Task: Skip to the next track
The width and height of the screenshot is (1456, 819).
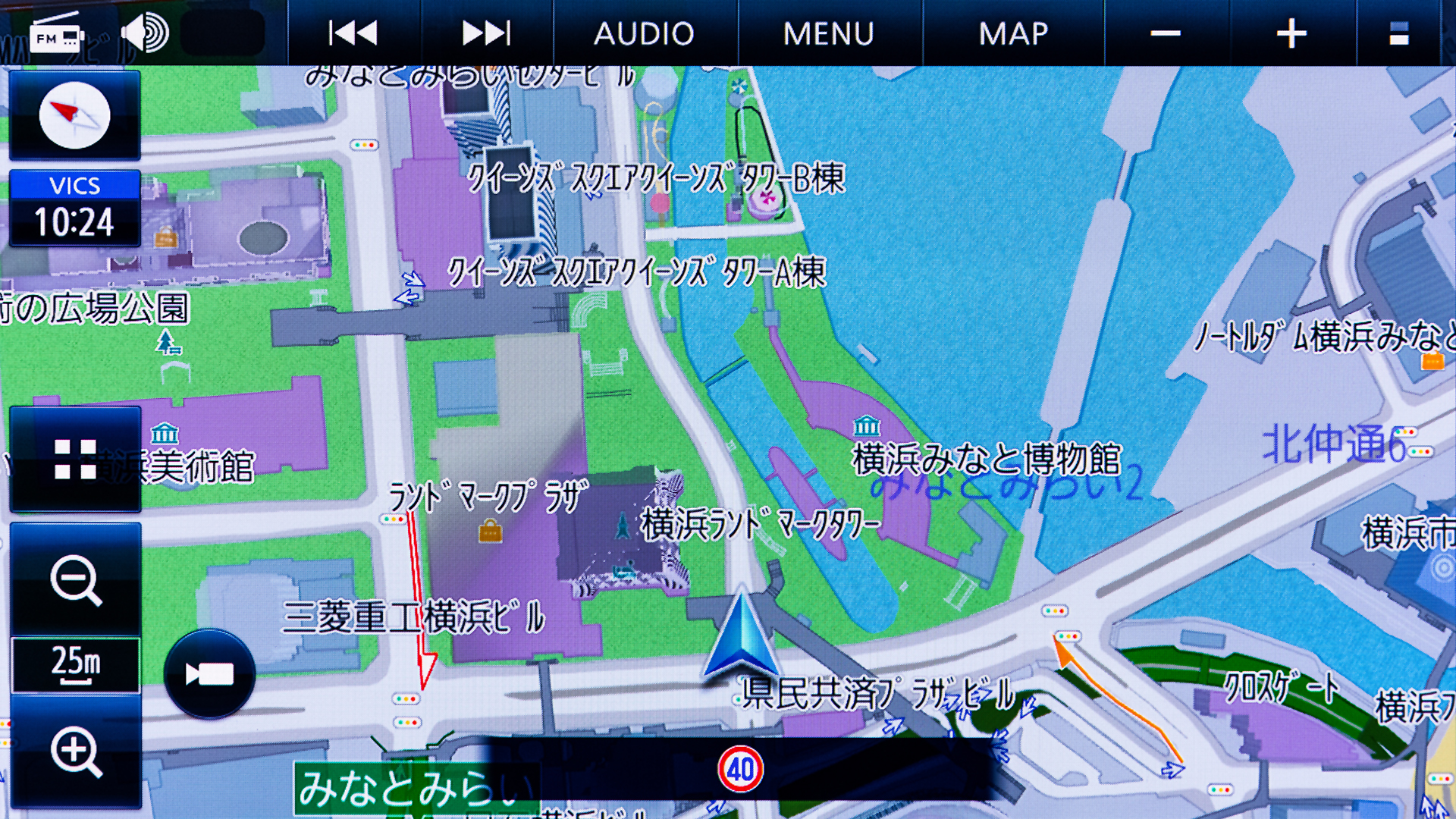Action: coord(486,33)
